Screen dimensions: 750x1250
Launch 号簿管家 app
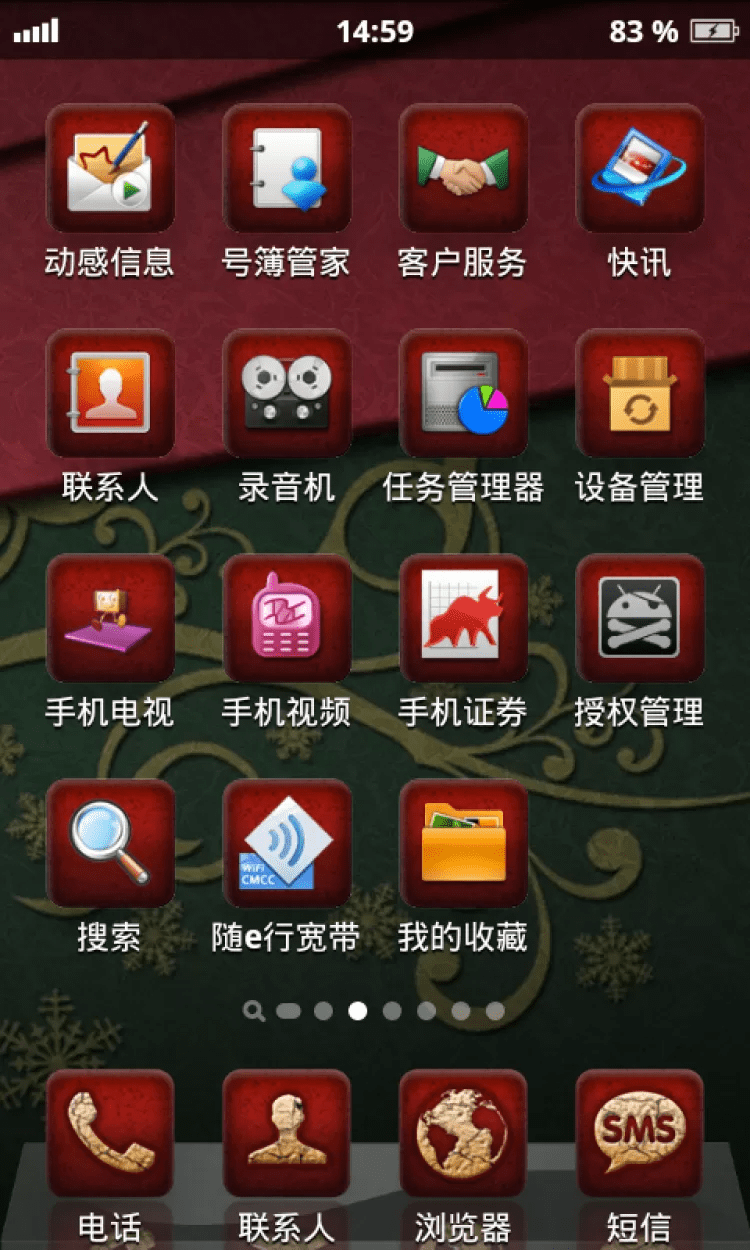287,168
